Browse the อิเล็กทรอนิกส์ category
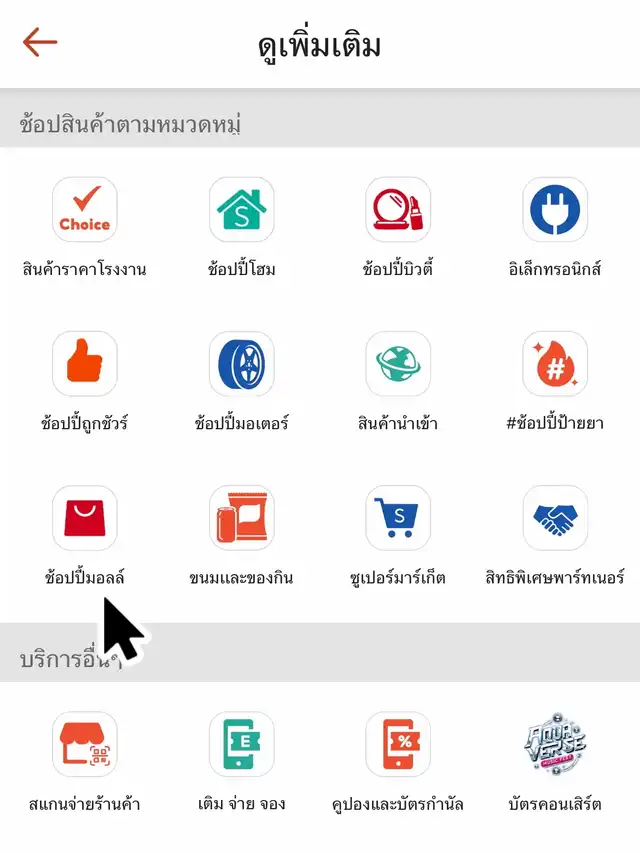 (555, 210)
